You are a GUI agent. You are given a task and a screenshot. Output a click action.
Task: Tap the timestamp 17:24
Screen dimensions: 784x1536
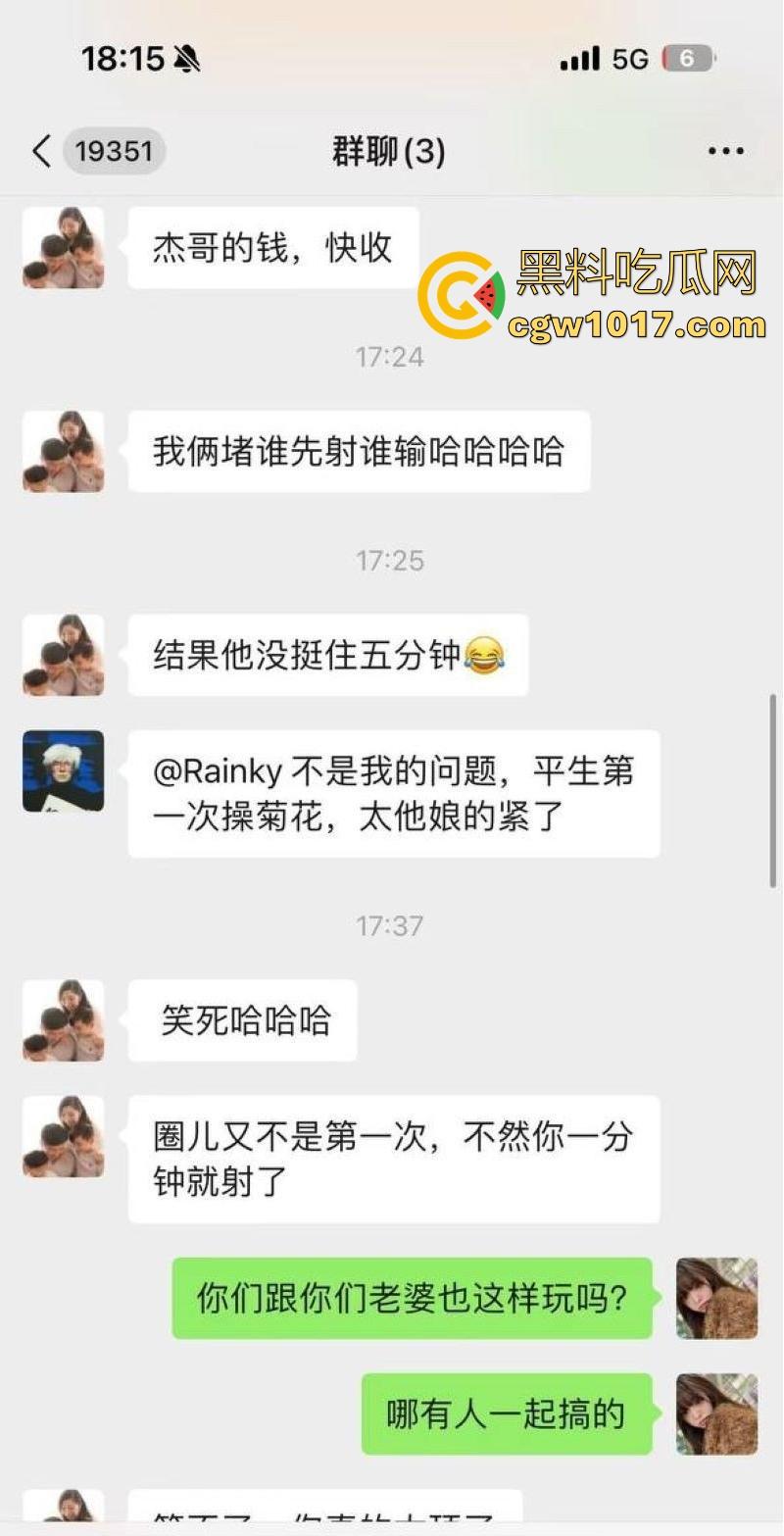point(391,357)
